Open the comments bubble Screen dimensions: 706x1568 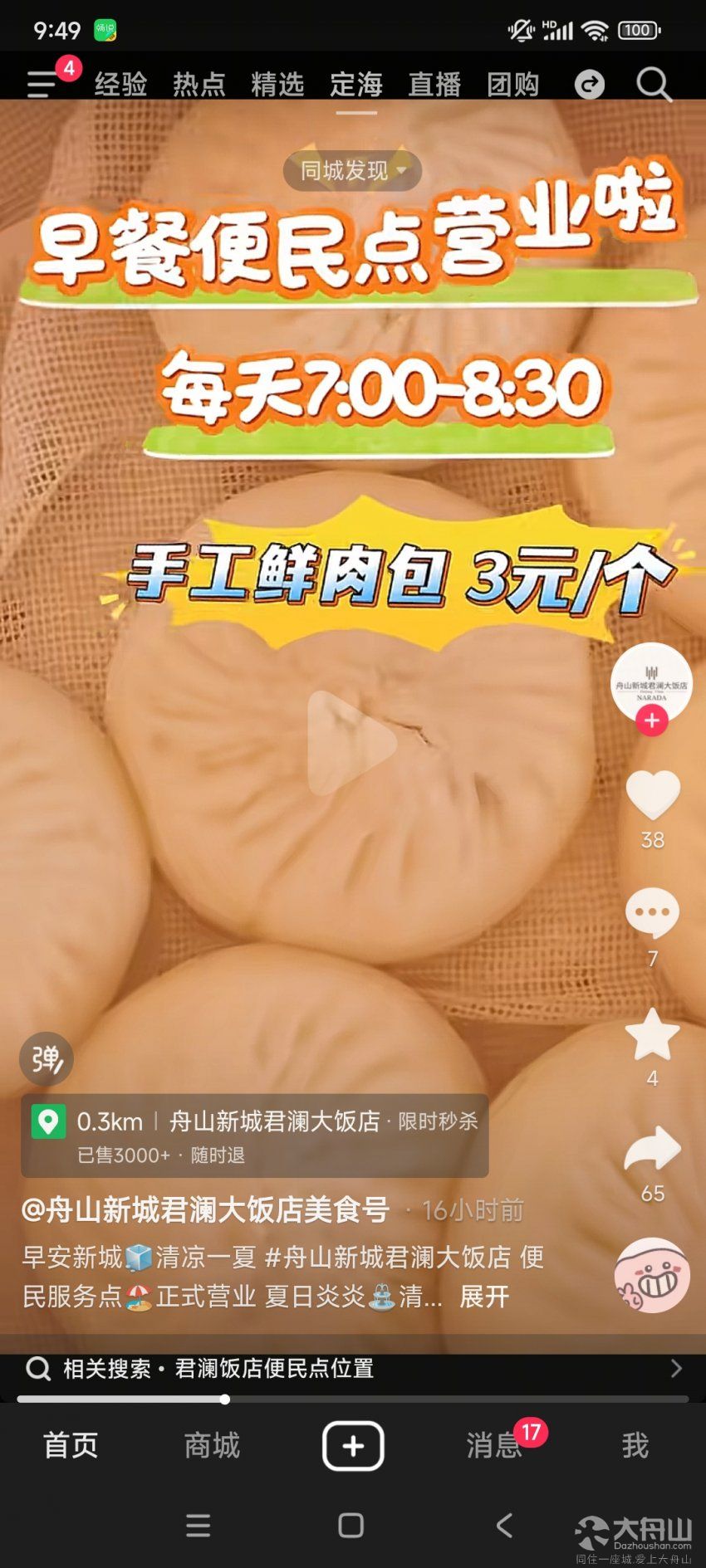(652, 913)
